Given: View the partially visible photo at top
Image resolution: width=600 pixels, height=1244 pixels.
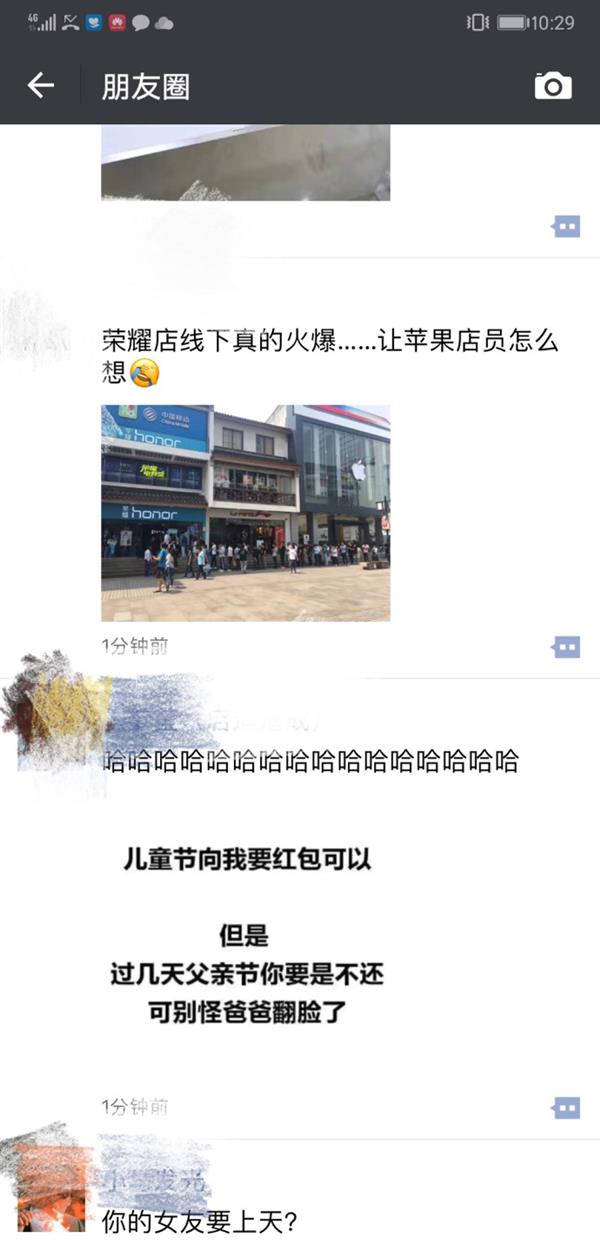Looking at the screenshot, I should [x=245, y=163].
